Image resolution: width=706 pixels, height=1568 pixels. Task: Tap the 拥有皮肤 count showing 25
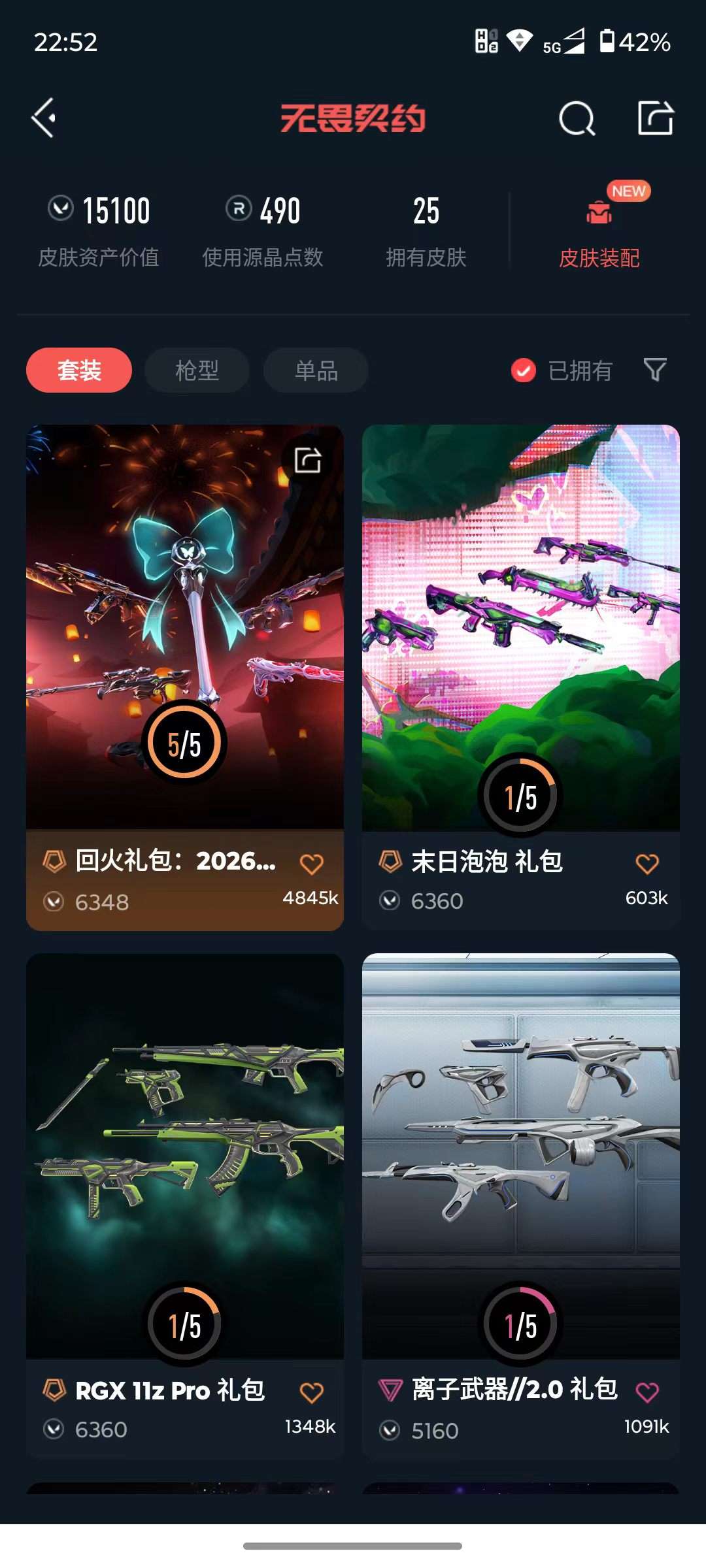coord(426,210)
